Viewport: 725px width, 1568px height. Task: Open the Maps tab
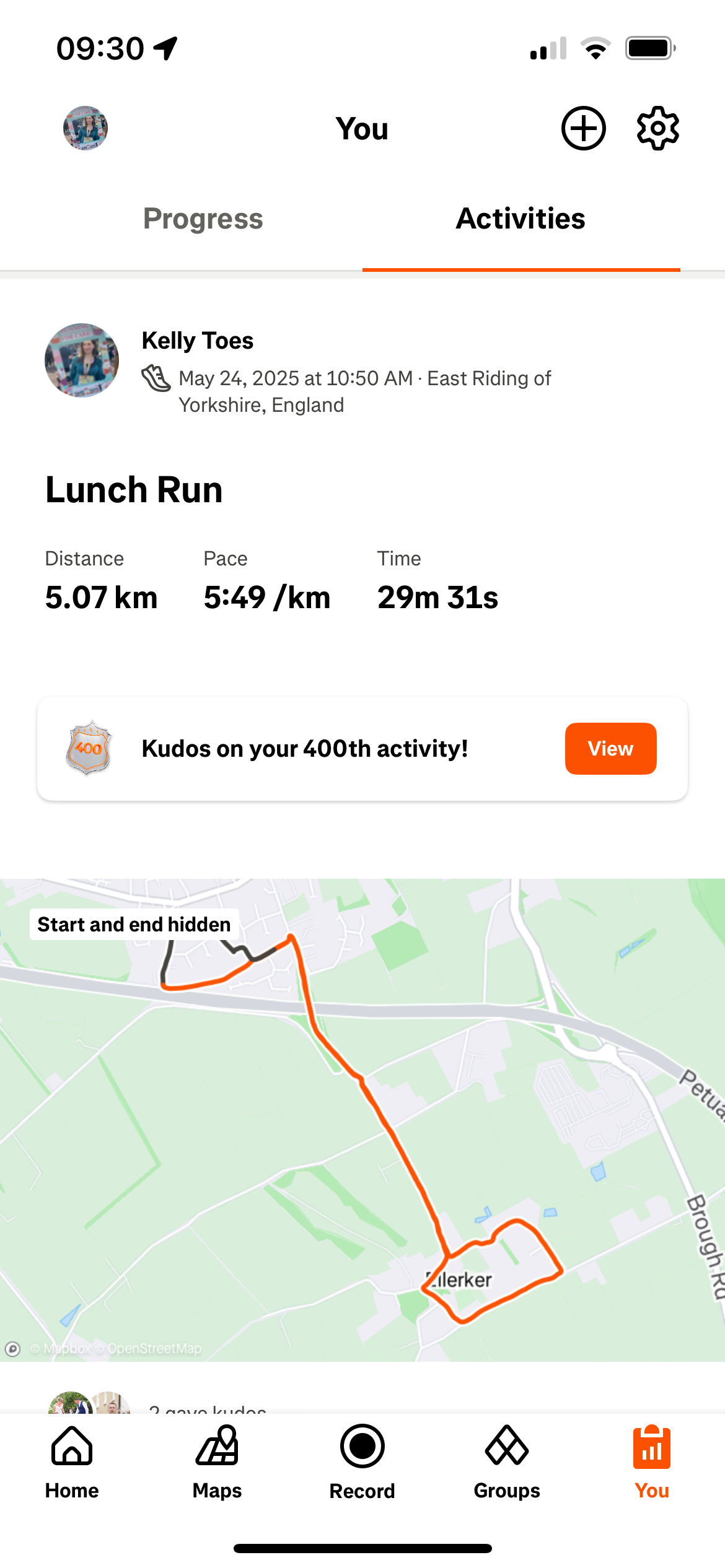pyautogui.click(x=217, y=1463)
